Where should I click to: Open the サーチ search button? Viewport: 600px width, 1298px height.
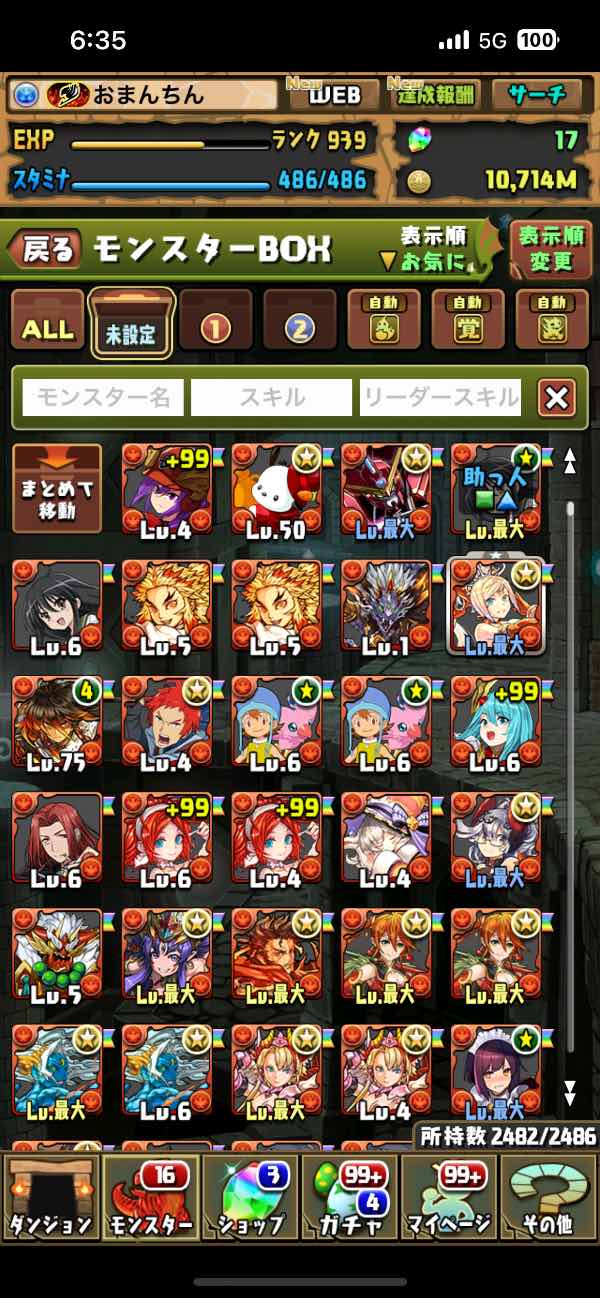[x=539, y=95]
